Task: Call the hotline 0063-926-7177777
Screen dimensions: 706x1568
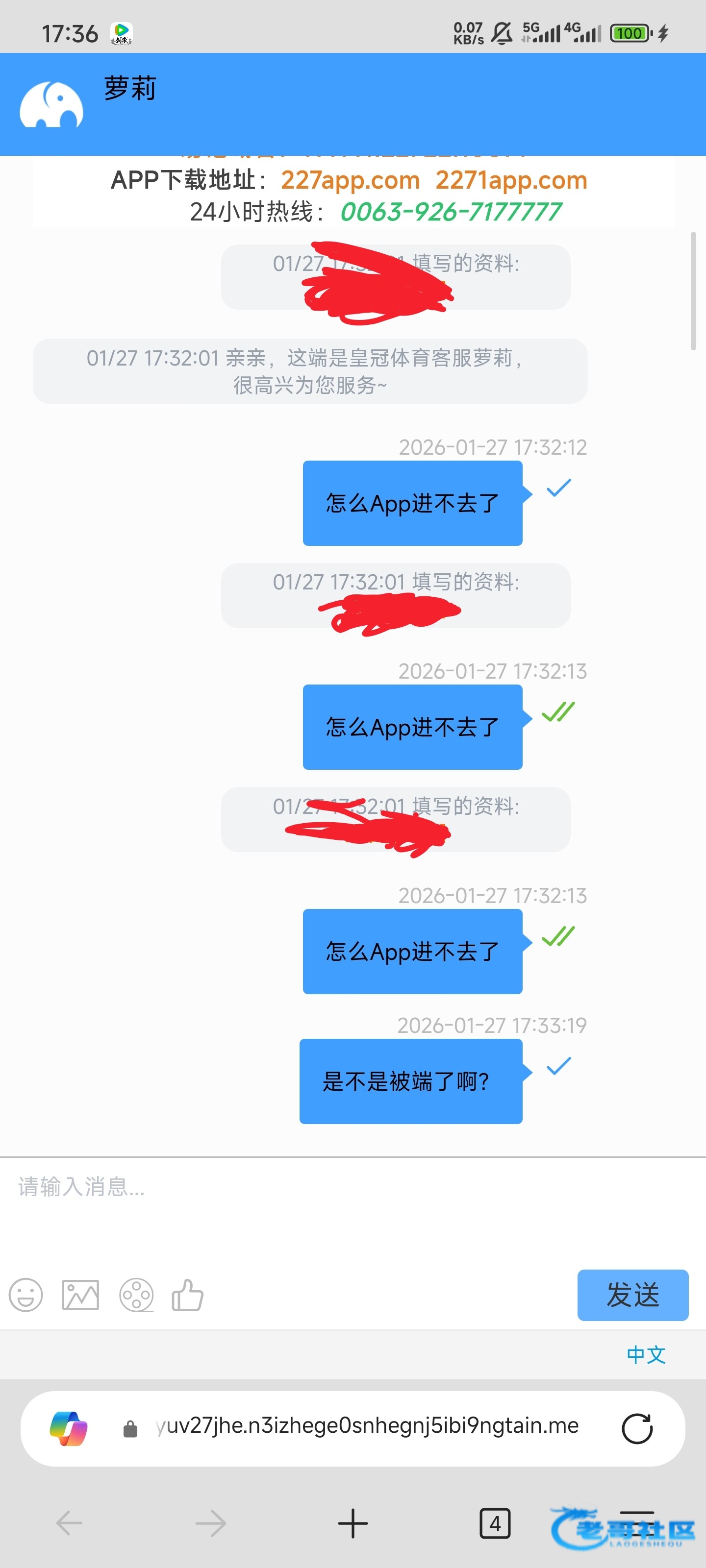Action: coord(451,212)
